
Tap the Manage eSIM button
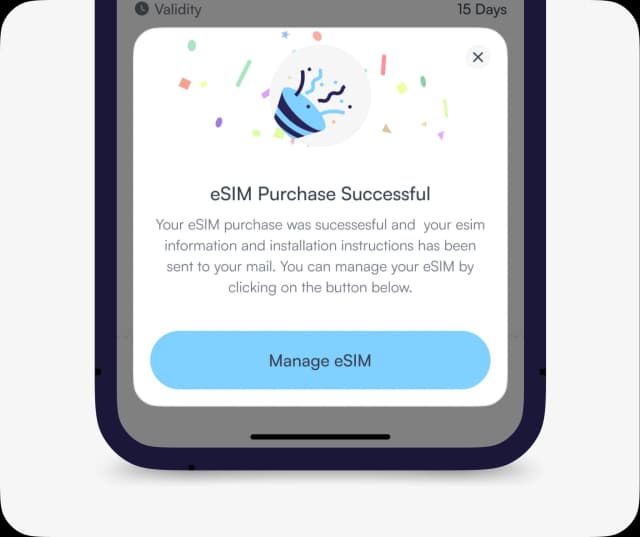click(320, 360)
